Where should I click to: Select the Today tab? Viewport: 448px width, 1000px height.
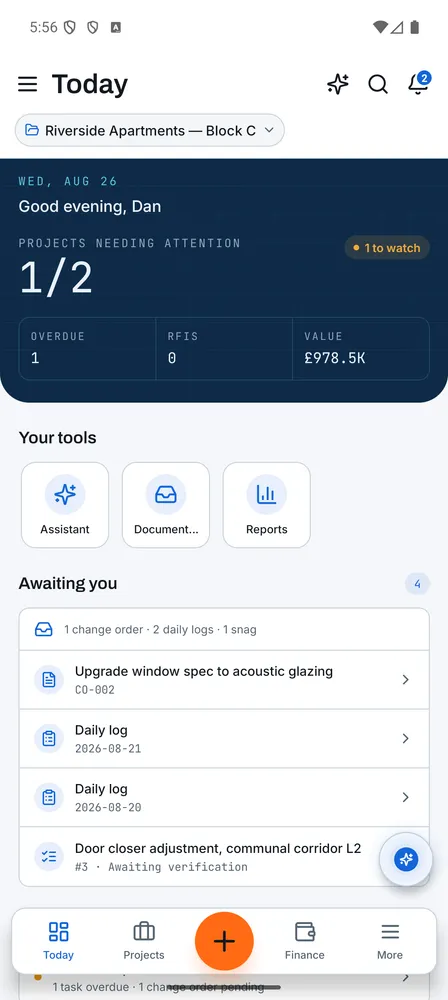point(59,941)
